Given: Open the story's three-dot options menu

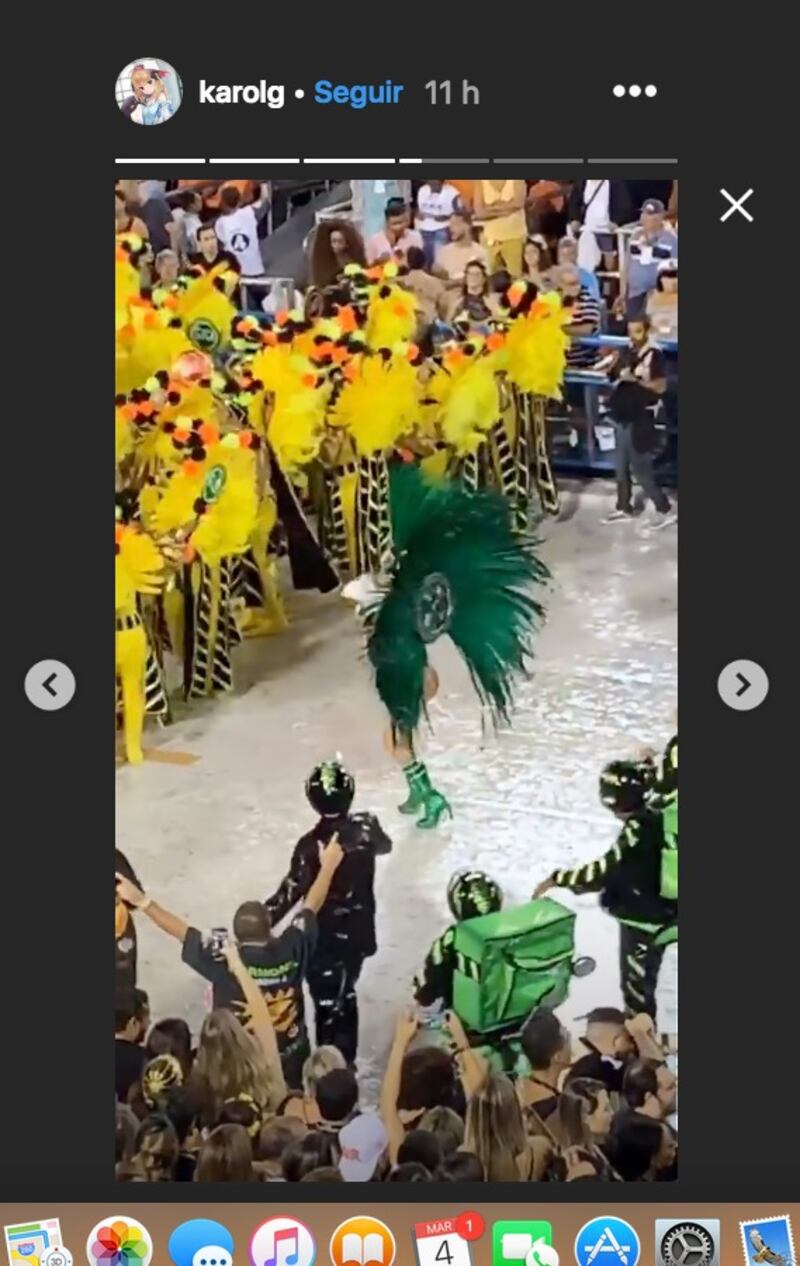Looking at the screenshot, I should pyautogui.click(x=634, y=92).
